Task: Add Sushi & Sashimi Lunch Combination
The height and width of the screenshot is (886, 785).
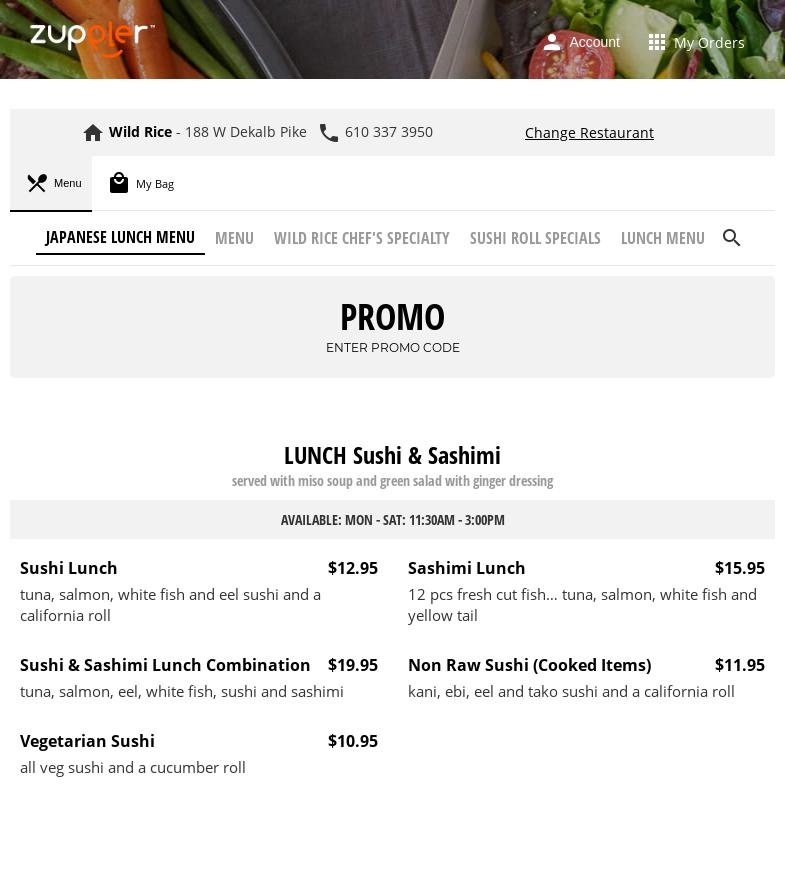Action: 165,665
